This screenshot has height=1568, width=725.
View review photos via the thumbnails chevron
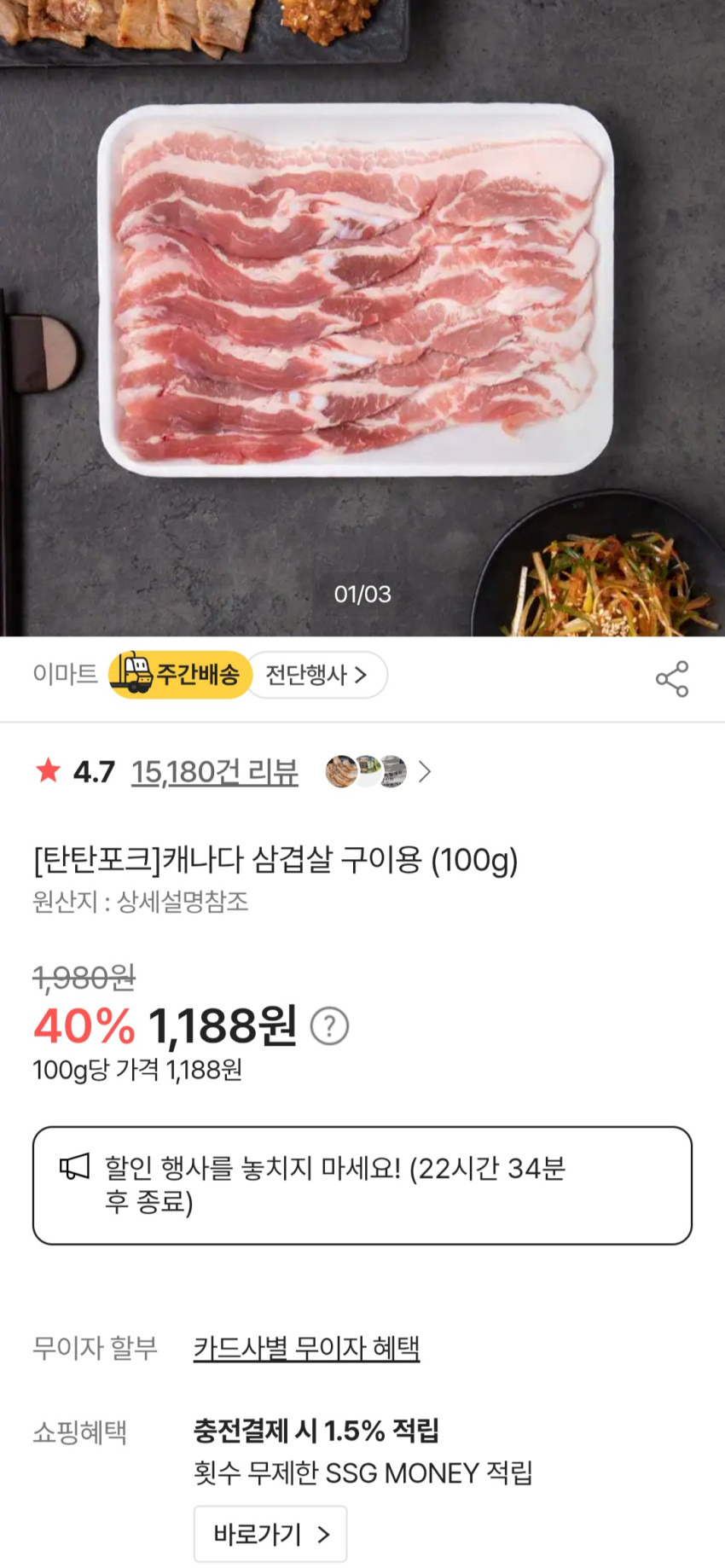424,772
